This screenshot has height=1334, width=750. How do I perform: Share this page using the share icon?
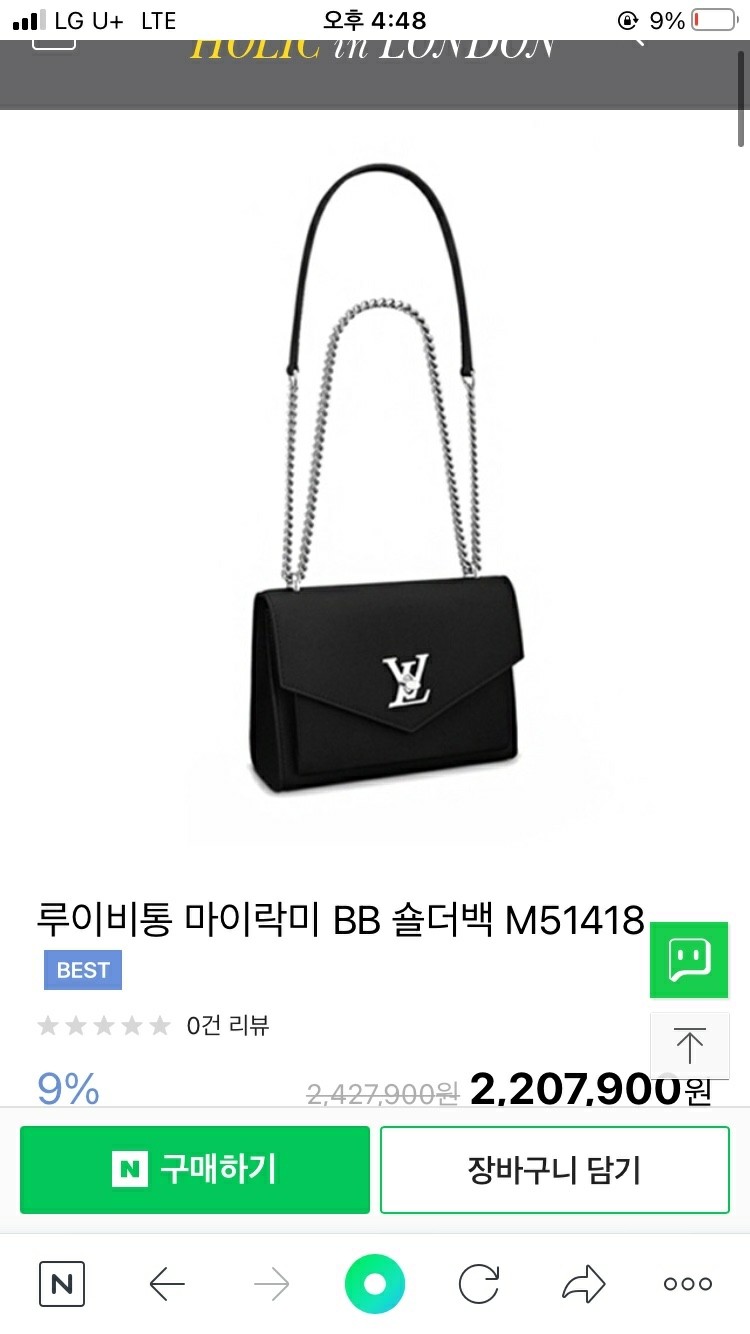click(x=584, y=1285)
